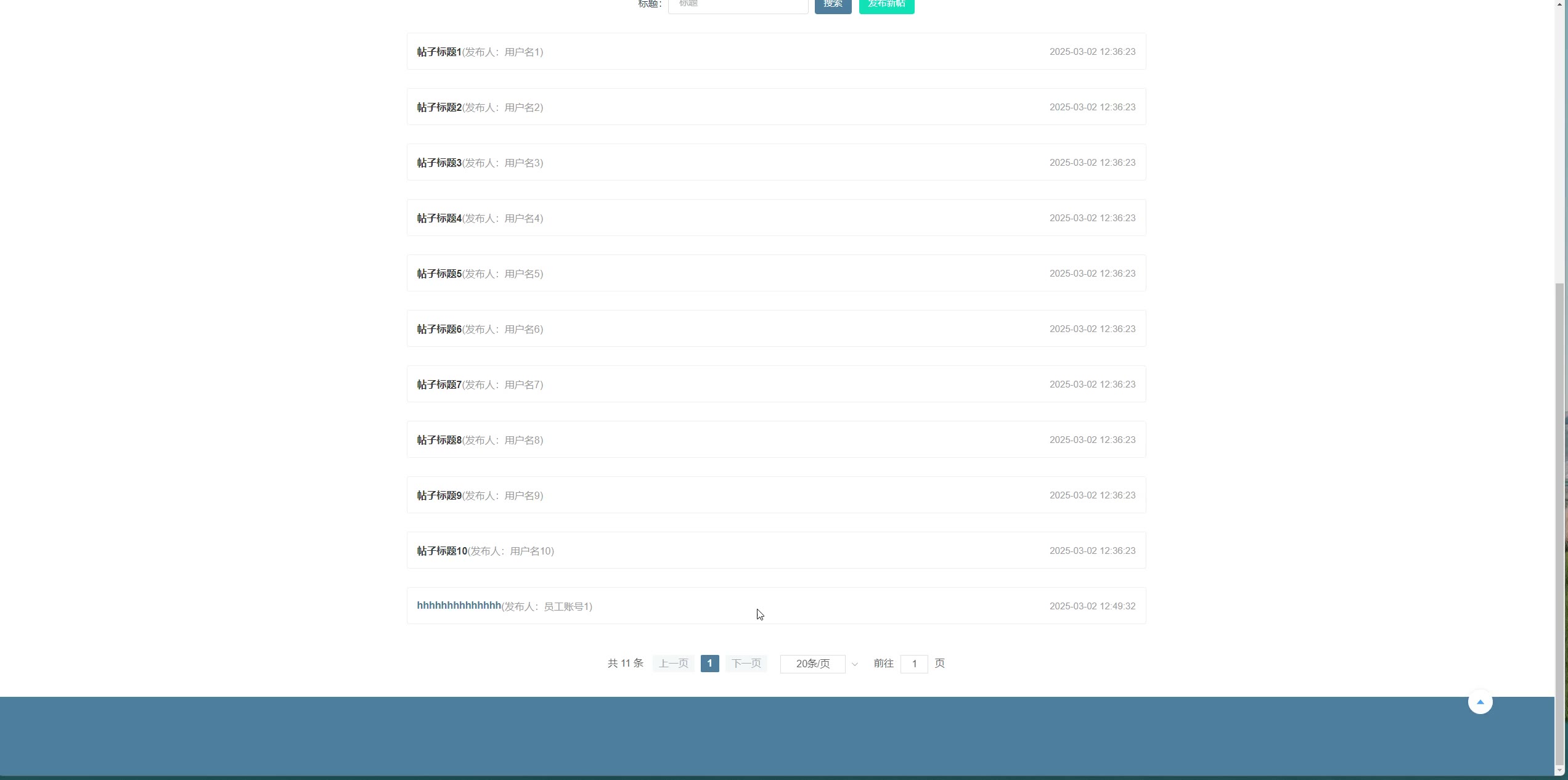Go to next page with 下一页
The image size is (1568, 780).
[x=746, y=664]
